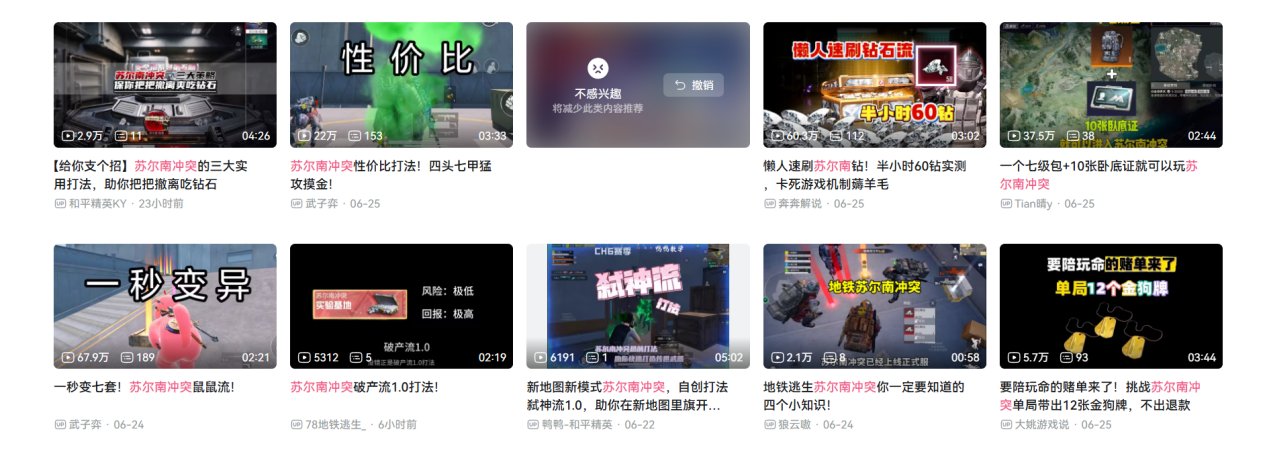Play the 一秒变七套 鼠鼠流 video
This screenshot has height=450, width=1265.
tap(165, 306)
